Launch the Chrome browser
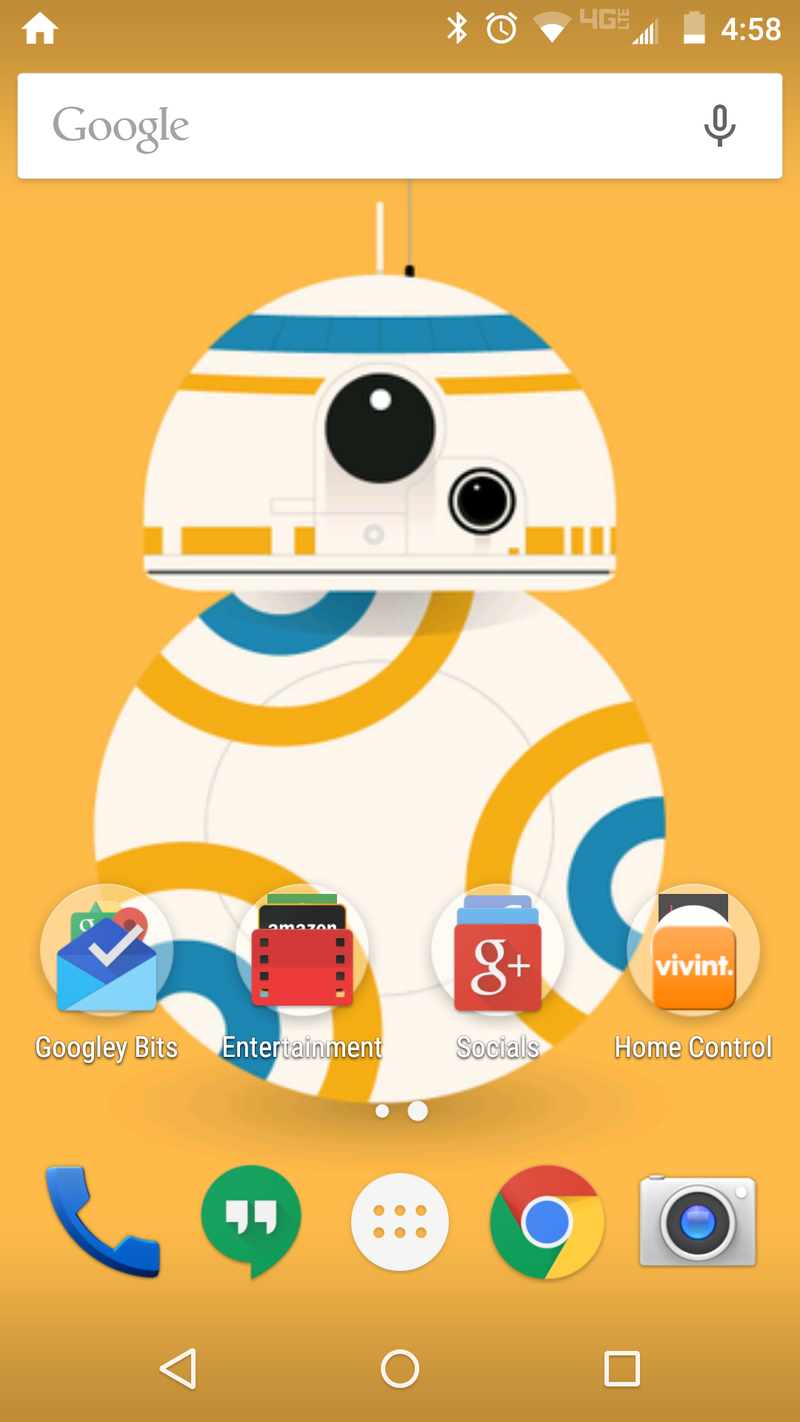Viewport: 800px width, 1422px height. point(547,1222)
